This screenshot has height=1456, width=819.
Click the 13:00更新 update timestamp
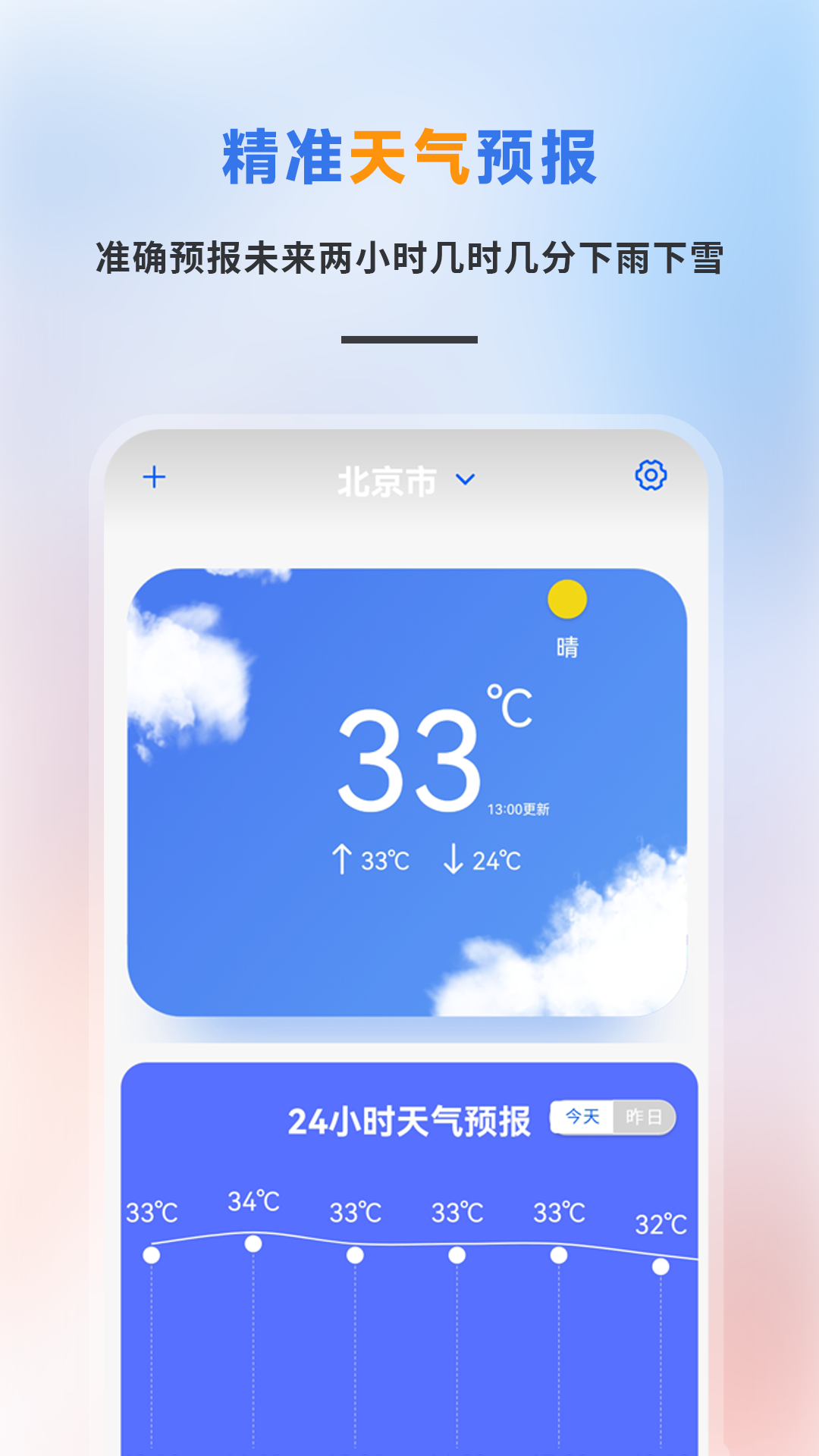pyautogui.click(x=522, y=811)
